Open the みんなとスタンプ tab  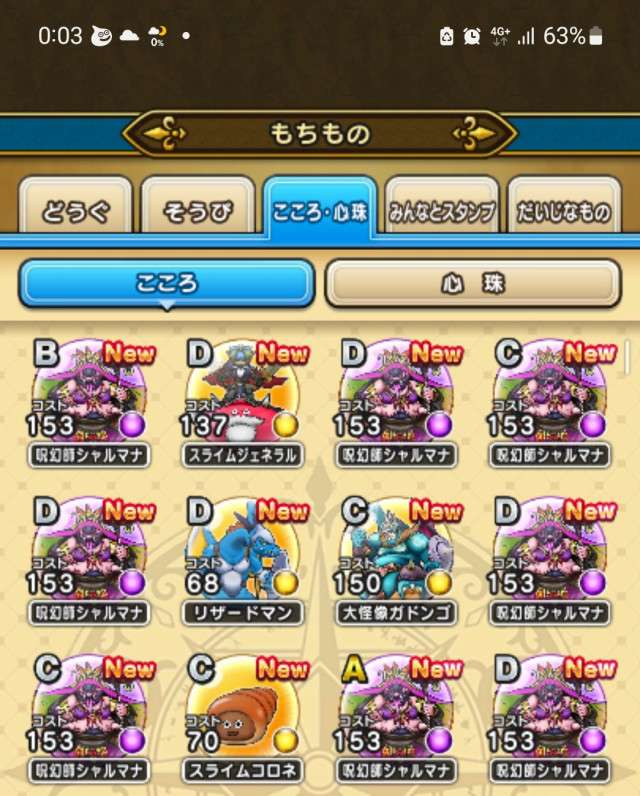click(442, 212)
